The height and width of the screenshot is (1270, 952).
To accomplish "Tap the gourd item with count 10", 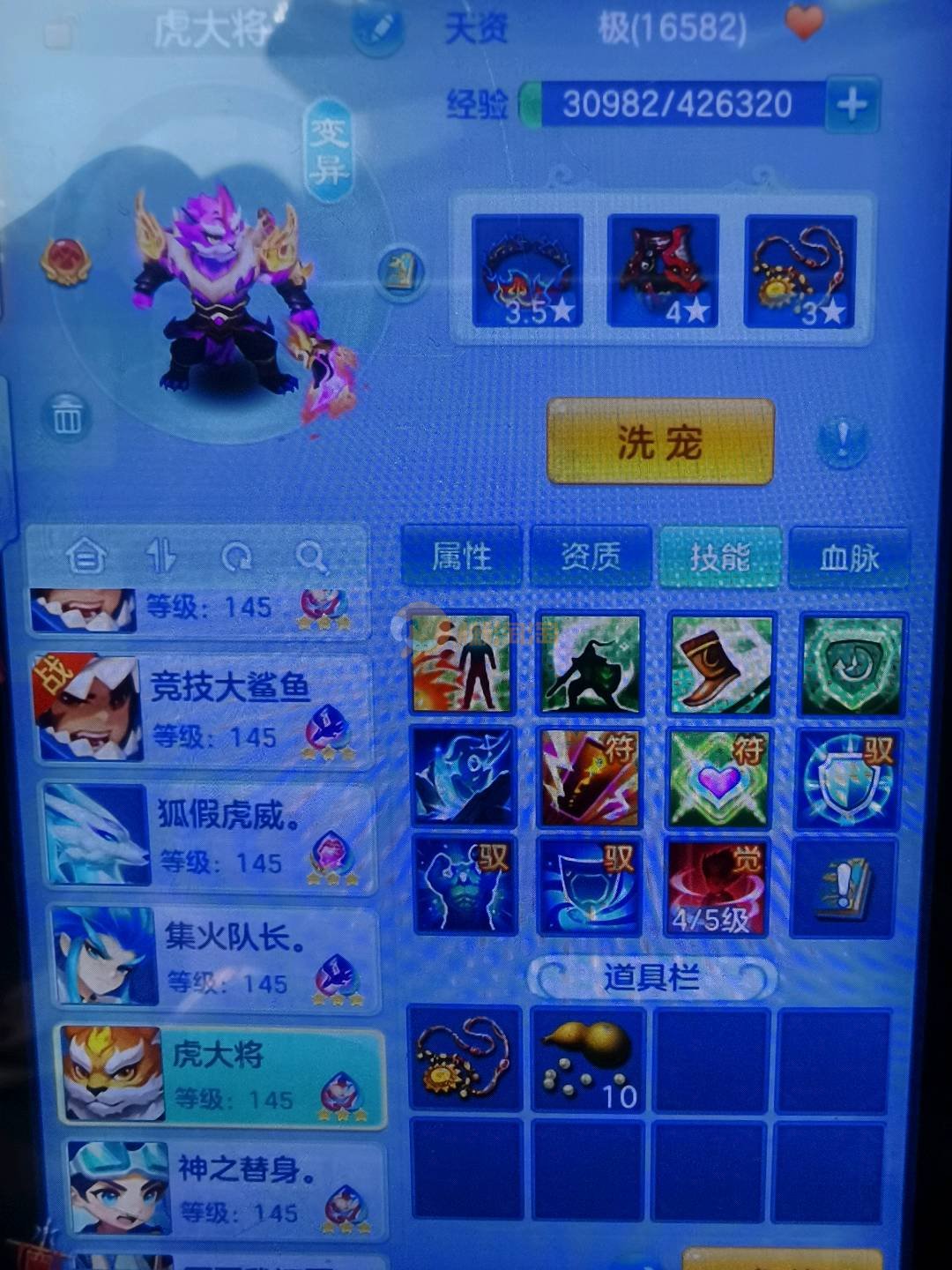I will (x=588, y=1058).
